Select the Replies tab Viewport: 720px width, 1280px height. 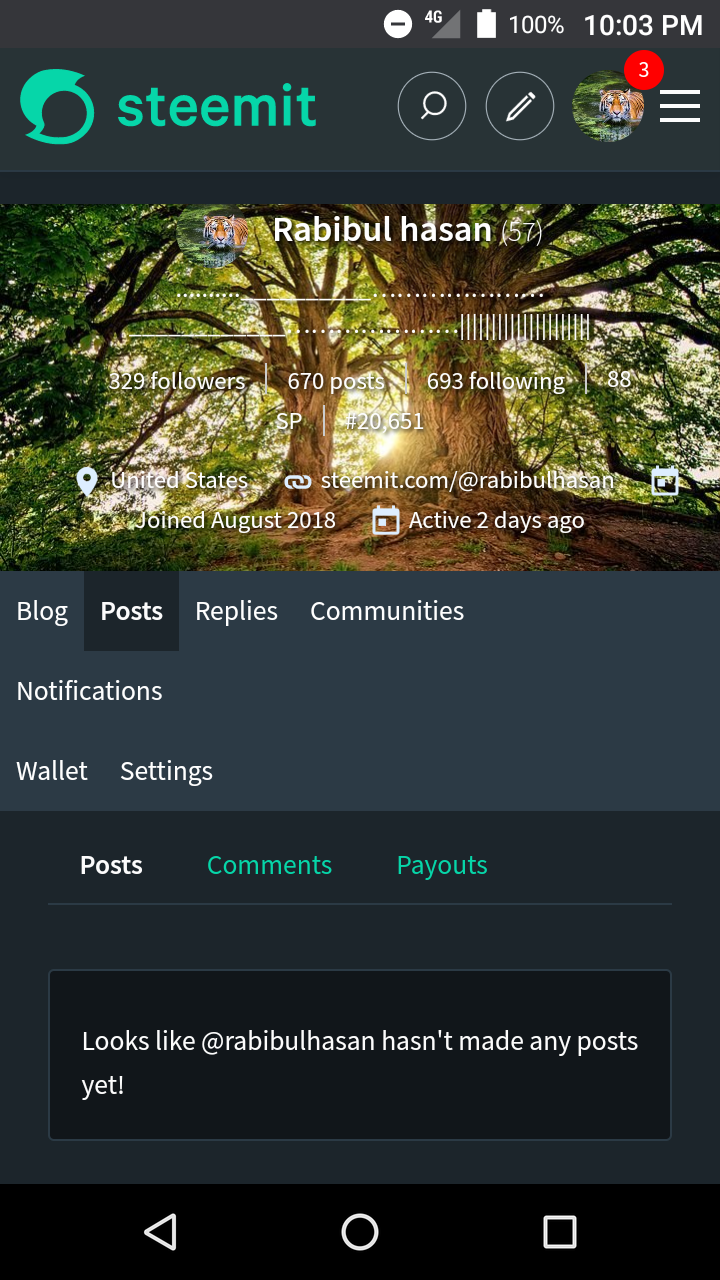tap(236, 611)
